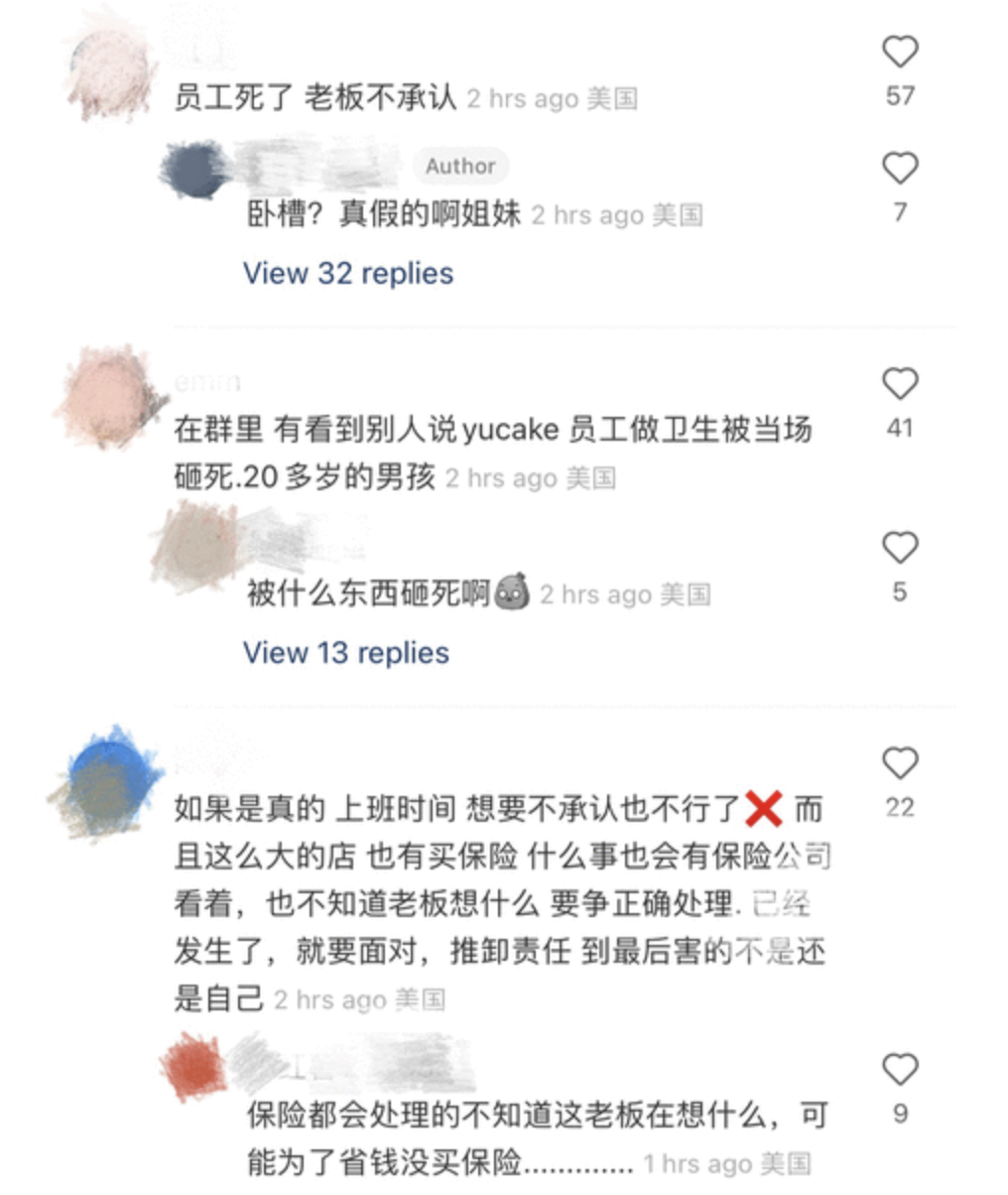The image size is (1008, 1195).
Task: Like the comment mentioning yucake 员工
Action: coord(900,383)
